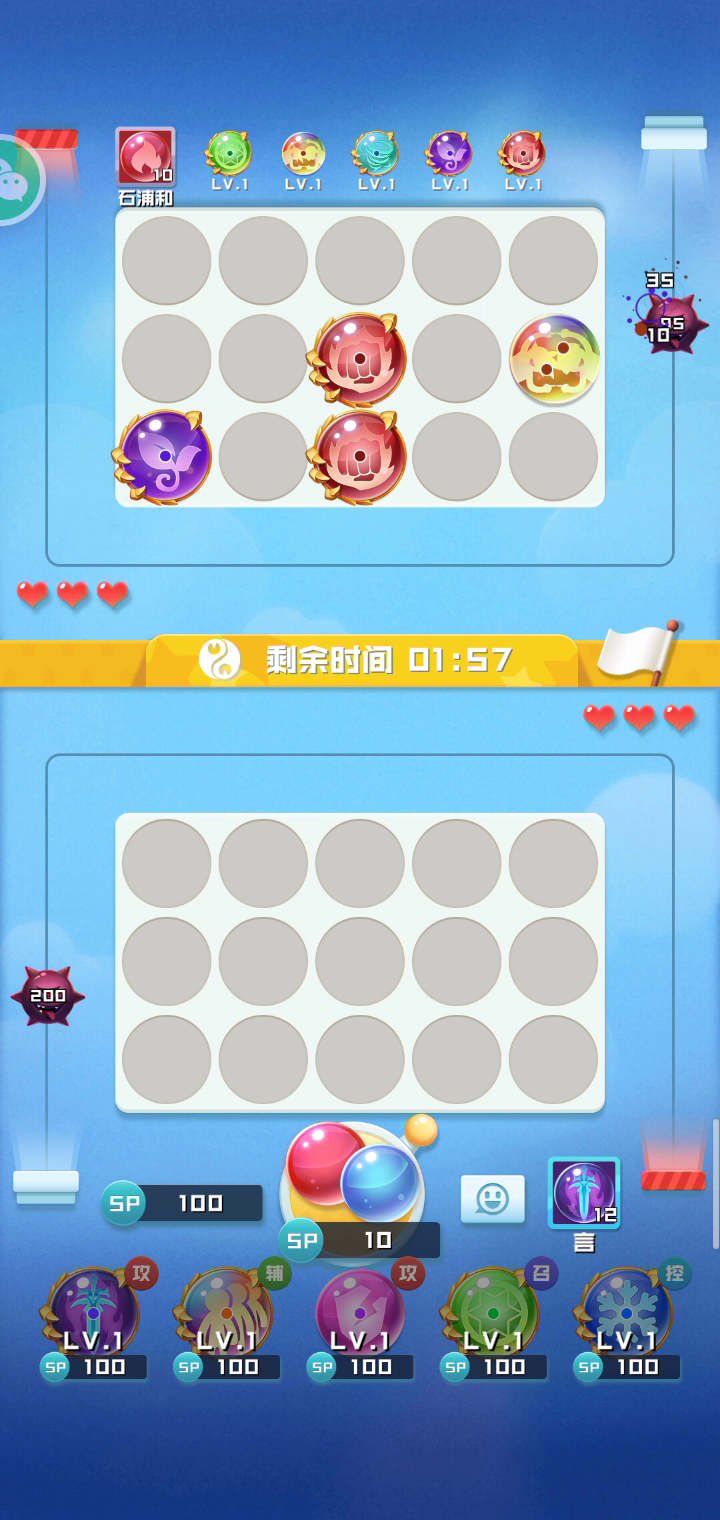
Task: Upgrade the pink lightning attack ball
Action: pyautogui.click(x=362, y=1320)
